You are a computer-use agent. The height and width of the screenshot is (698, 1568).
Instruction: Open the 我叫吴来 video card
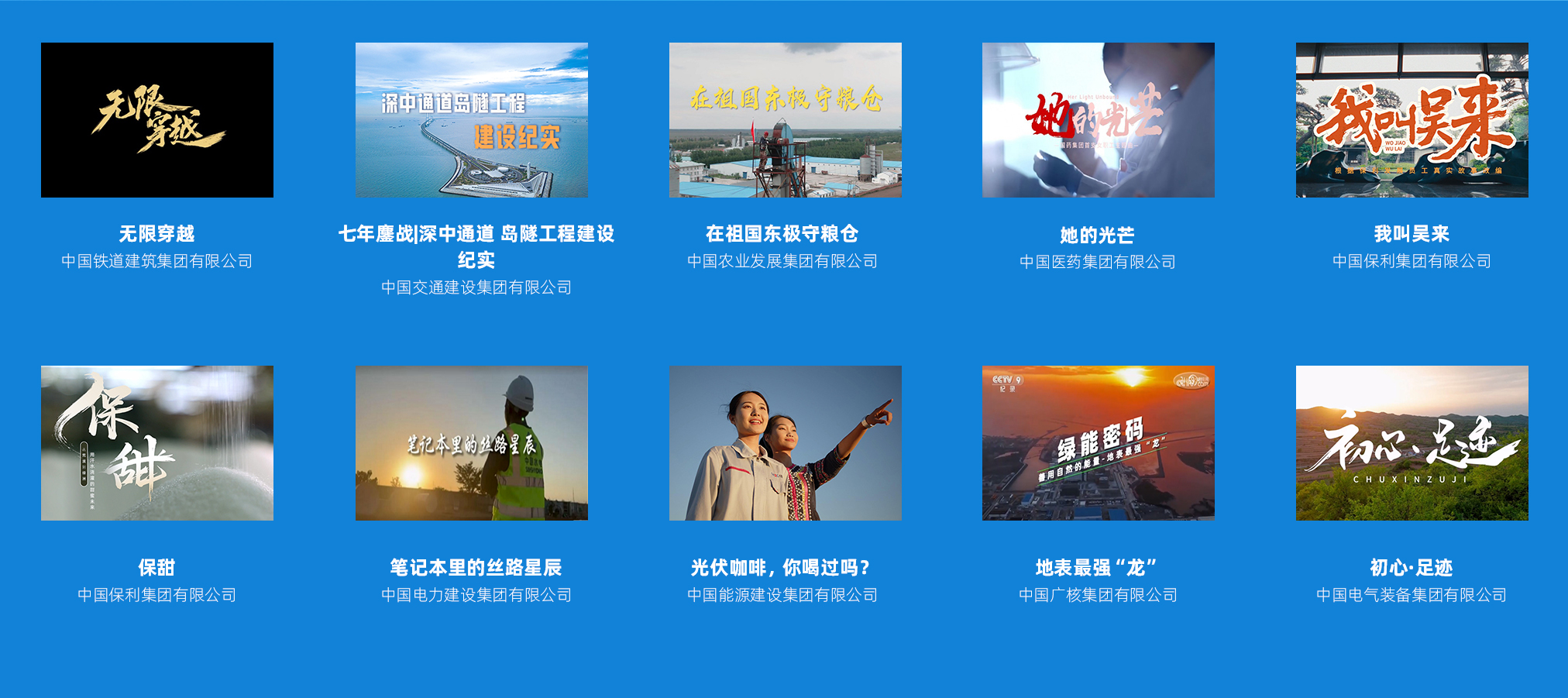click(1412, 120)
